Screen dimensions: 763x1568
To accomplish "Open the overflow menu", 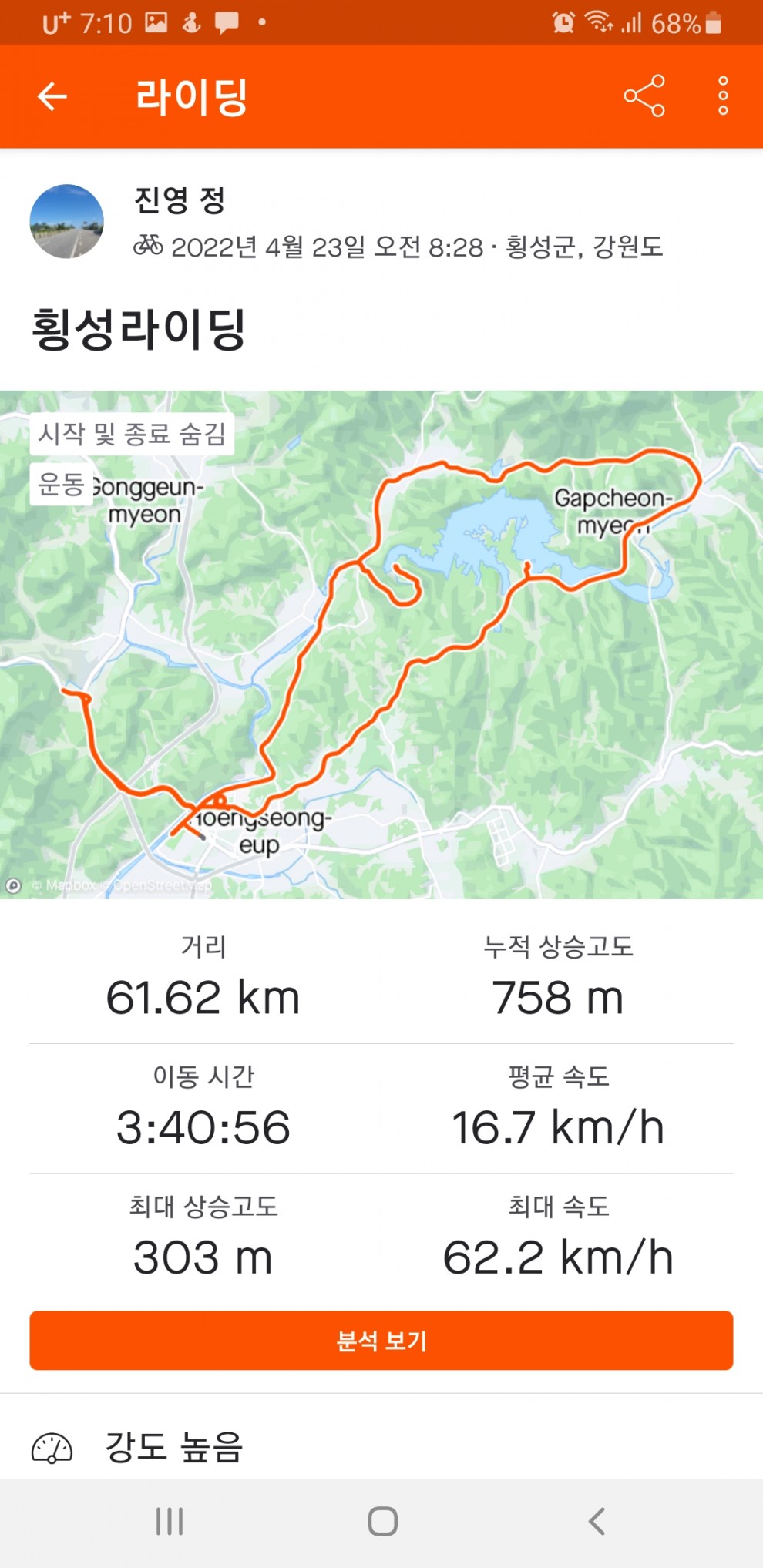I will [x=722, y=96].
